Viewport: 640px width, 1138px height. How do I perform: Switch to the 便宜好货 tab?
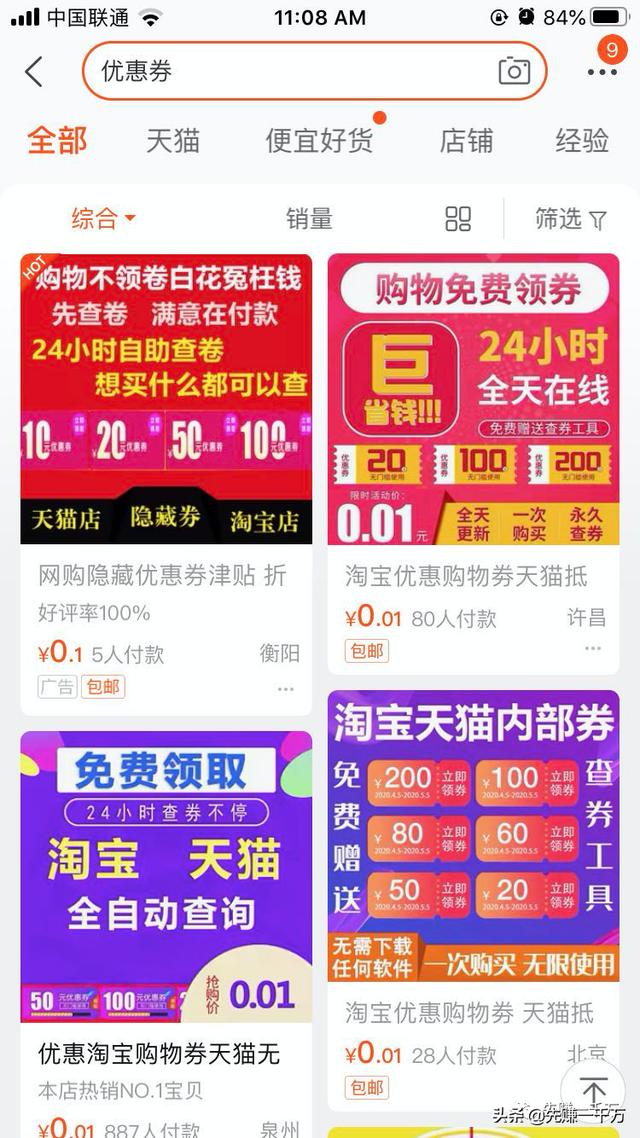click(318, 141)
